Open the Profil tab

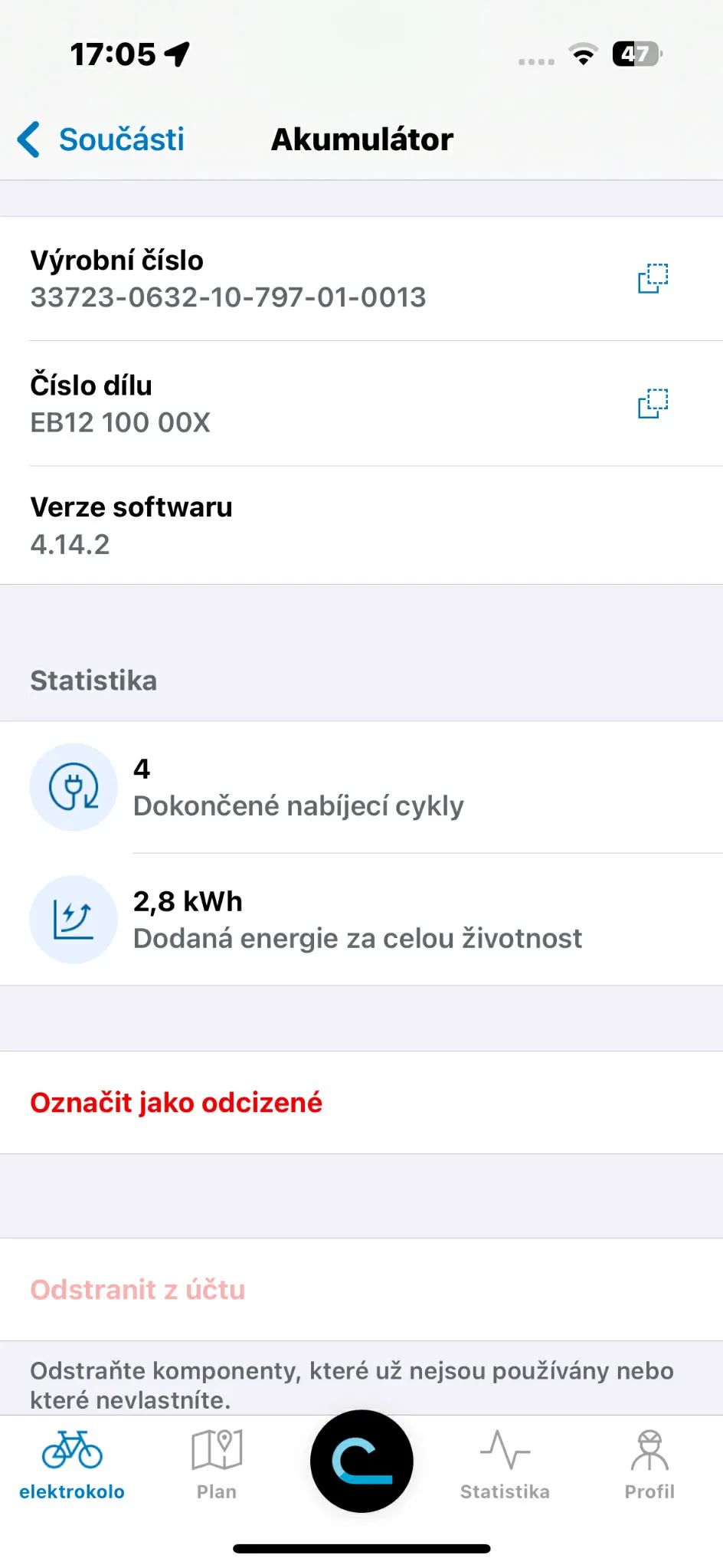pyautogui.click(x=649, y=1464)
